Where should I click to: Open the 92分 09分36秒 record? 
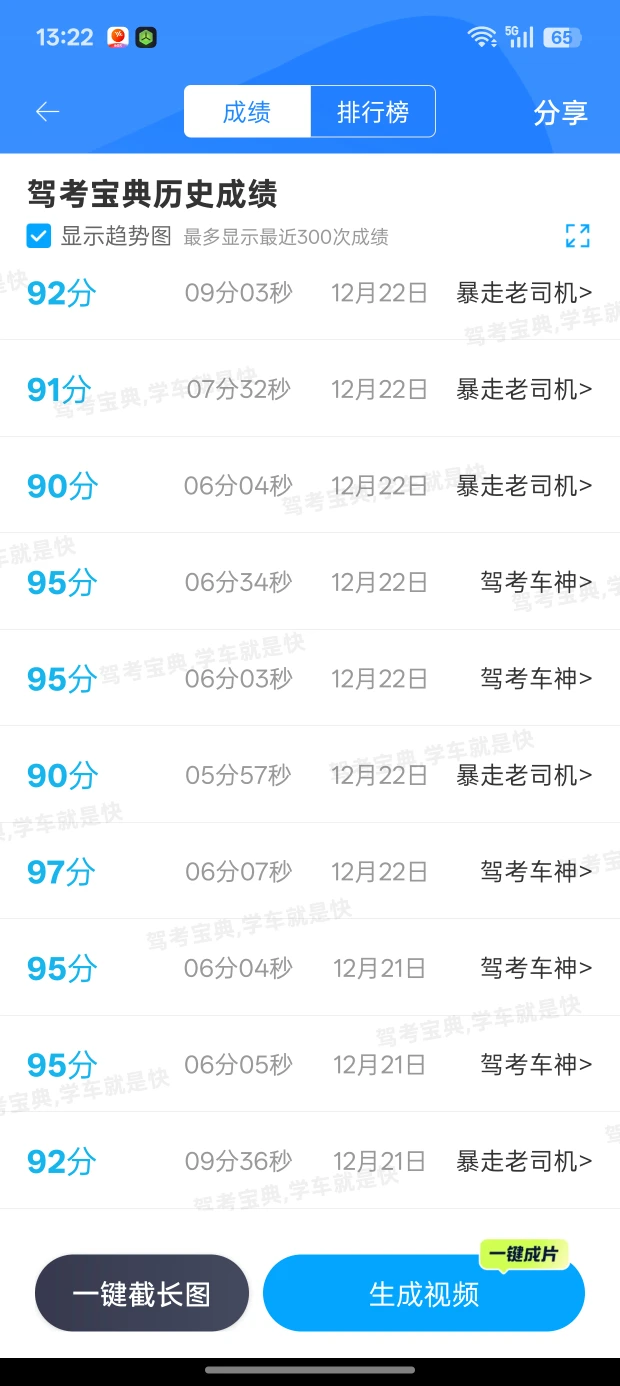(x=310, y=1161)
